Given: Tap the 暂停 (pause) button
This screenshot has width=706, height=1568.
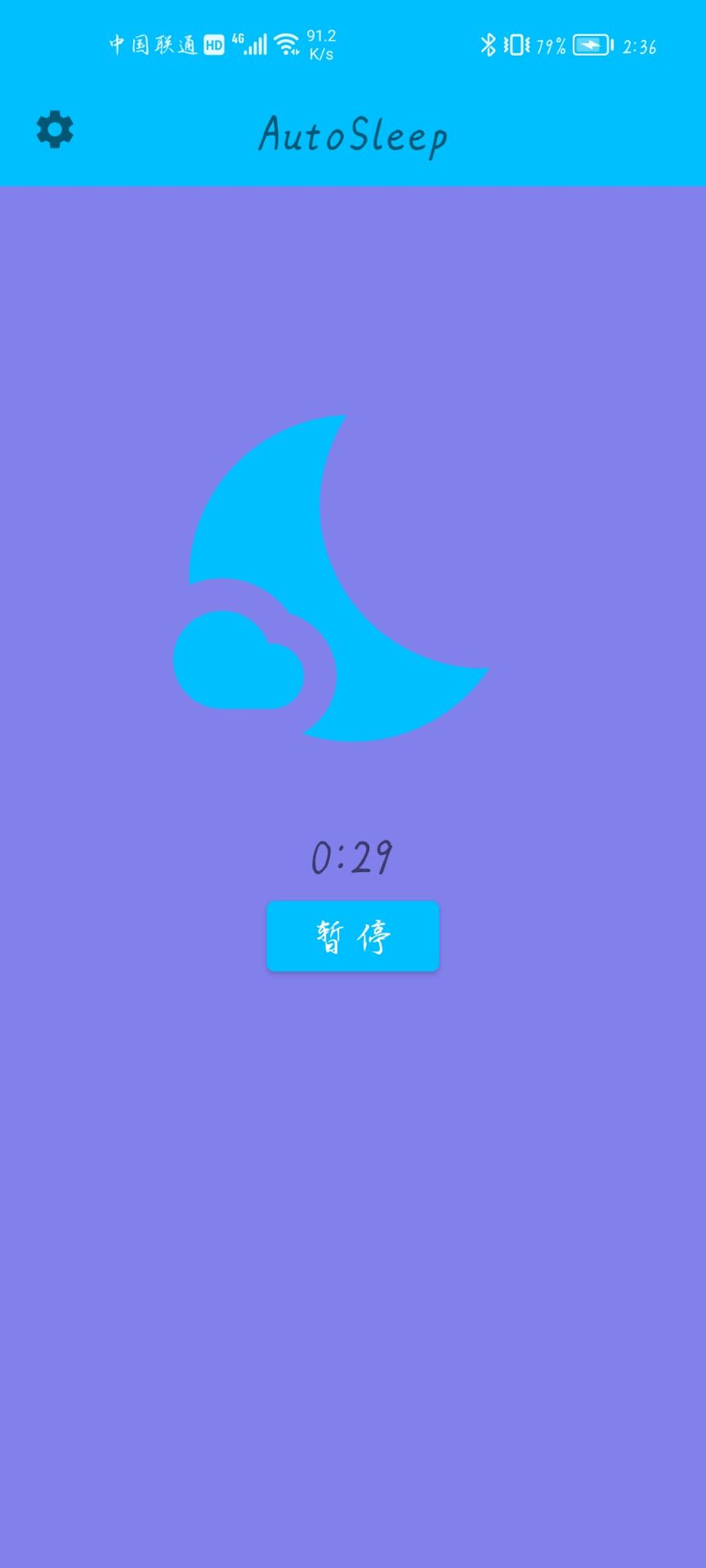Looking at the screenshot, I should [353, 936].
